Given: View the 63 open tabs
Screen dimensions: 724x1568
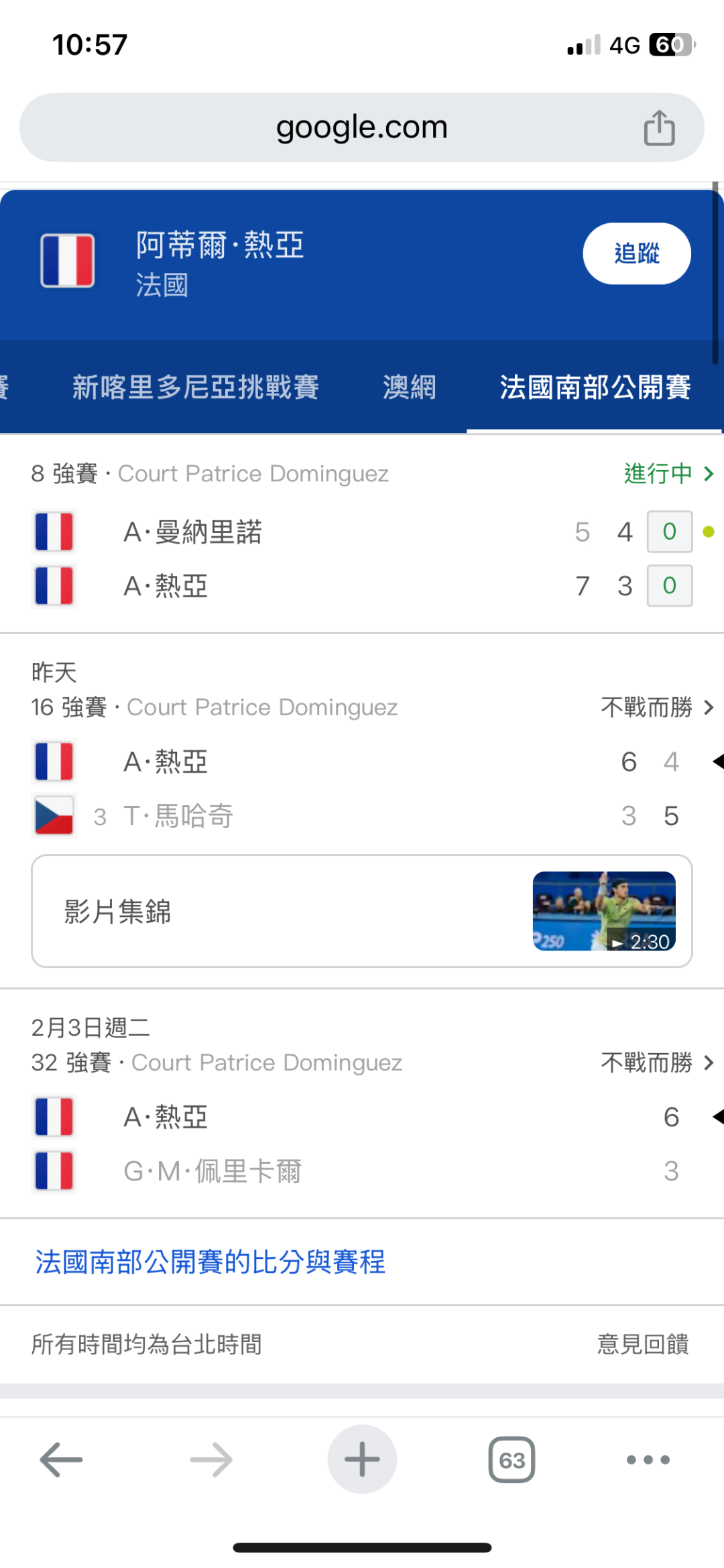Looking at the screenshot, I should tap(511, 1459).
